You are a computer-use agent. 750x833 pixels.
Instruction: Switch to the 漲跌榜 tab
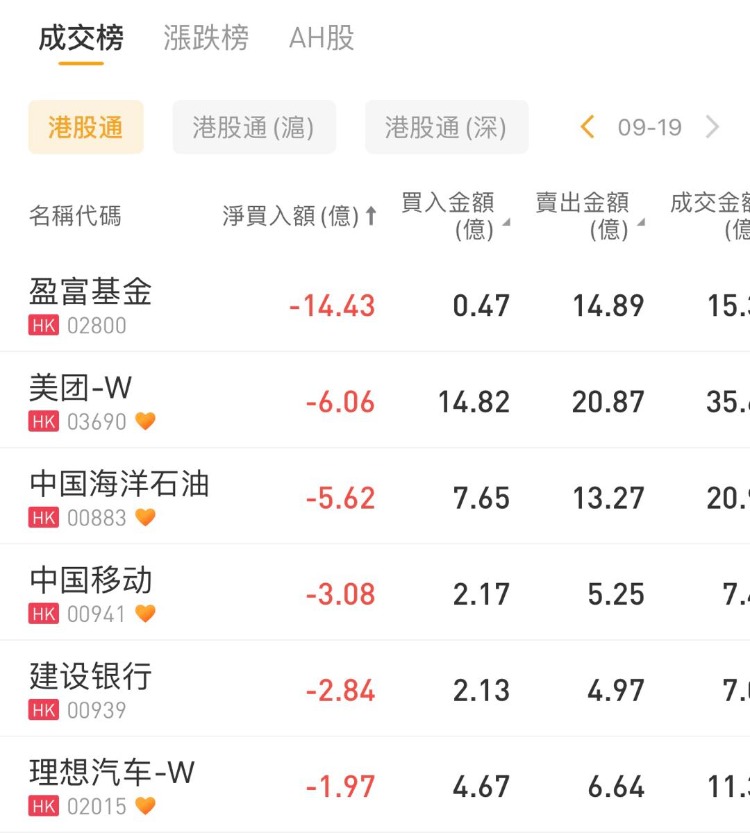tap(206, 39)
